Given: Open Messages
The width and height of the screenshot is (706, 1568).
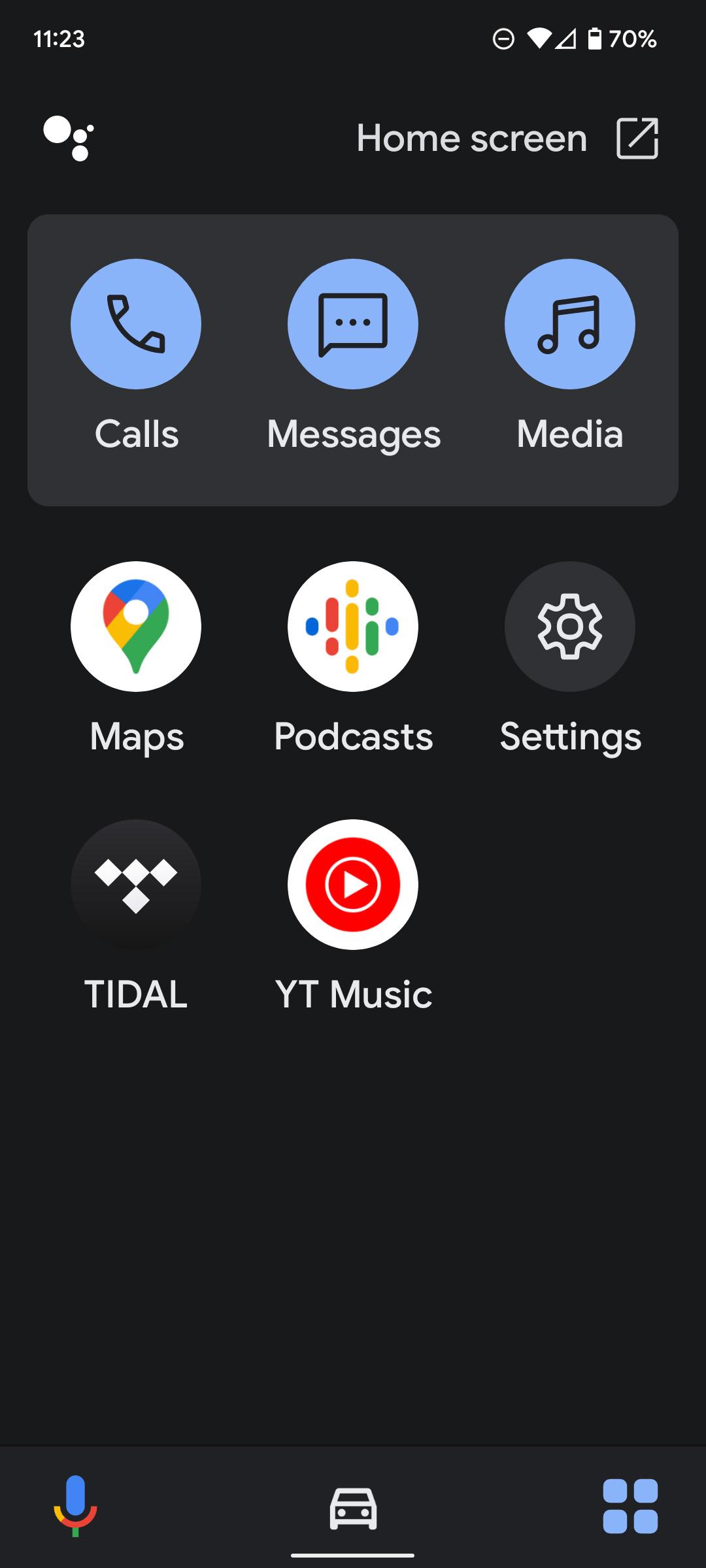Looking at the screenshot, I should tap(353, 325).
